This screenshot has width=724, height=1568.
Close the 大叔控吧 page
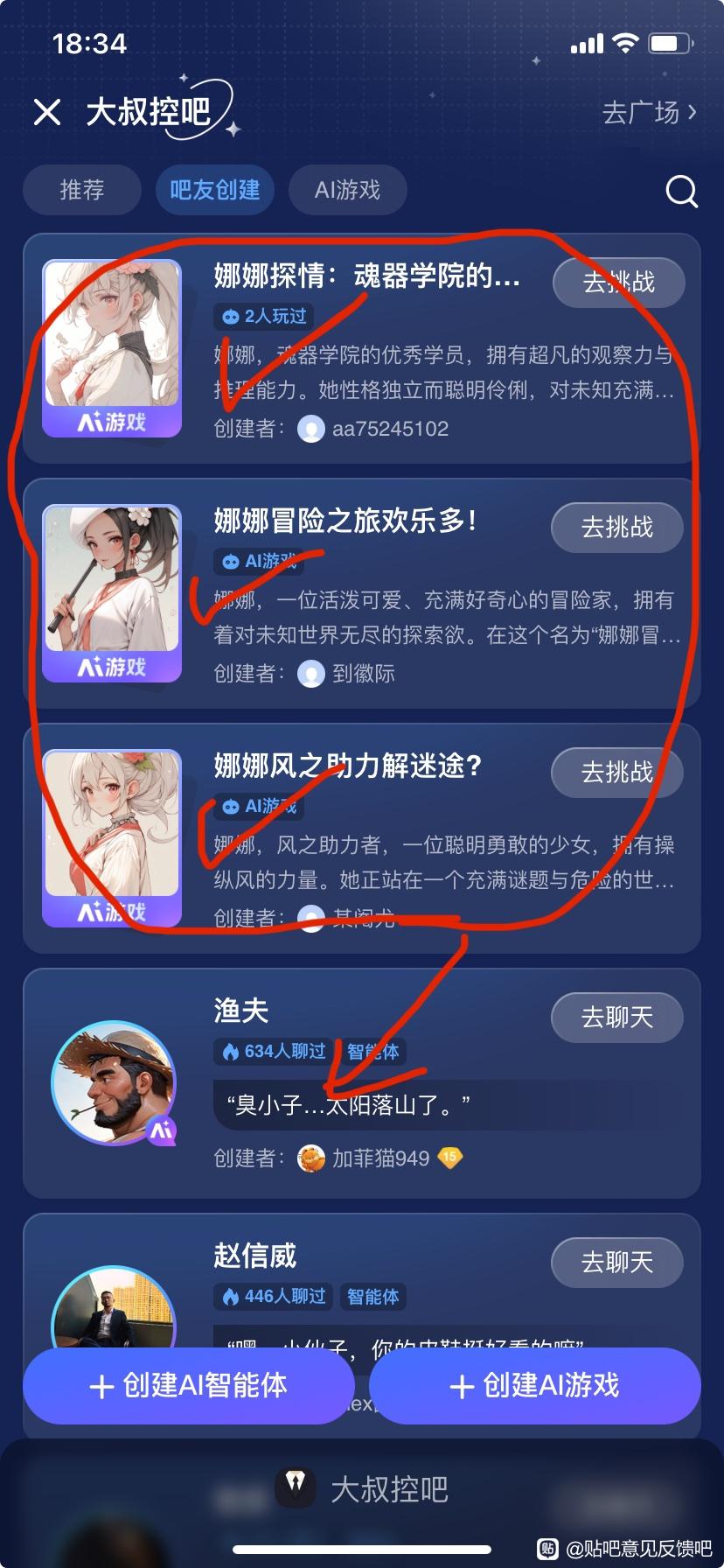[46, 112]
